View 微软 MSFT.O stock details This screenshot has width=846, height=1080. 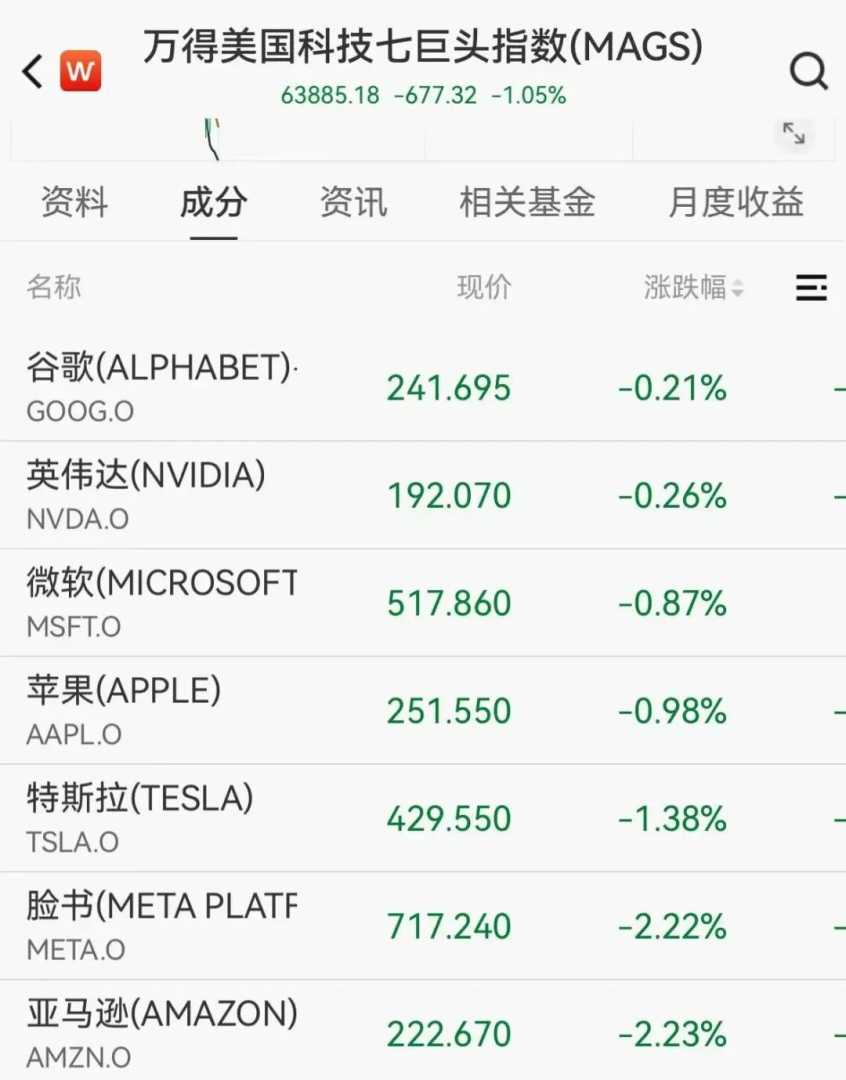point(160,603)
